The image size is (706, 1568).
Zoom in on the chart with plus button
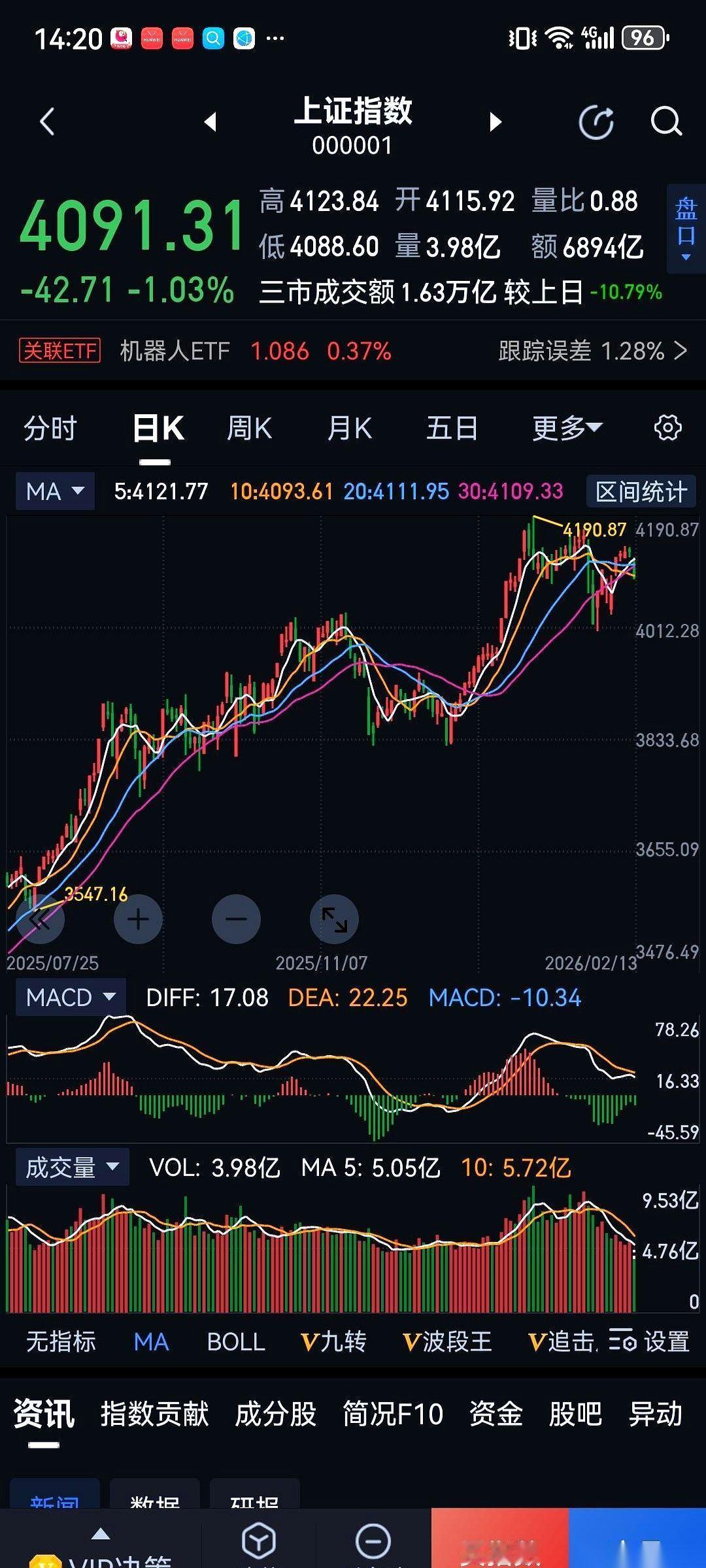click(138, 919)
